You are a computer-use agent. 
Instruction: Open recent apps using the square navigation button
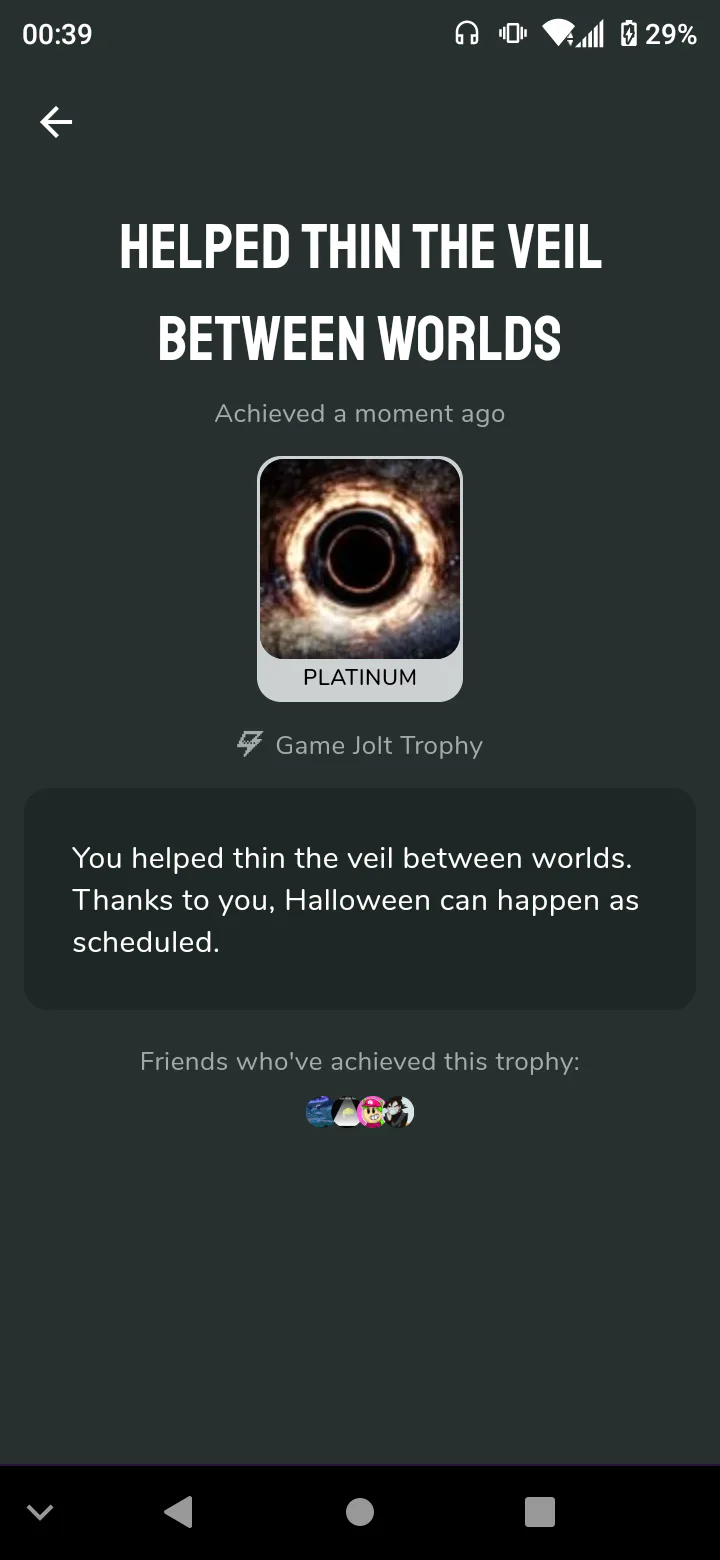point(540,1512)
